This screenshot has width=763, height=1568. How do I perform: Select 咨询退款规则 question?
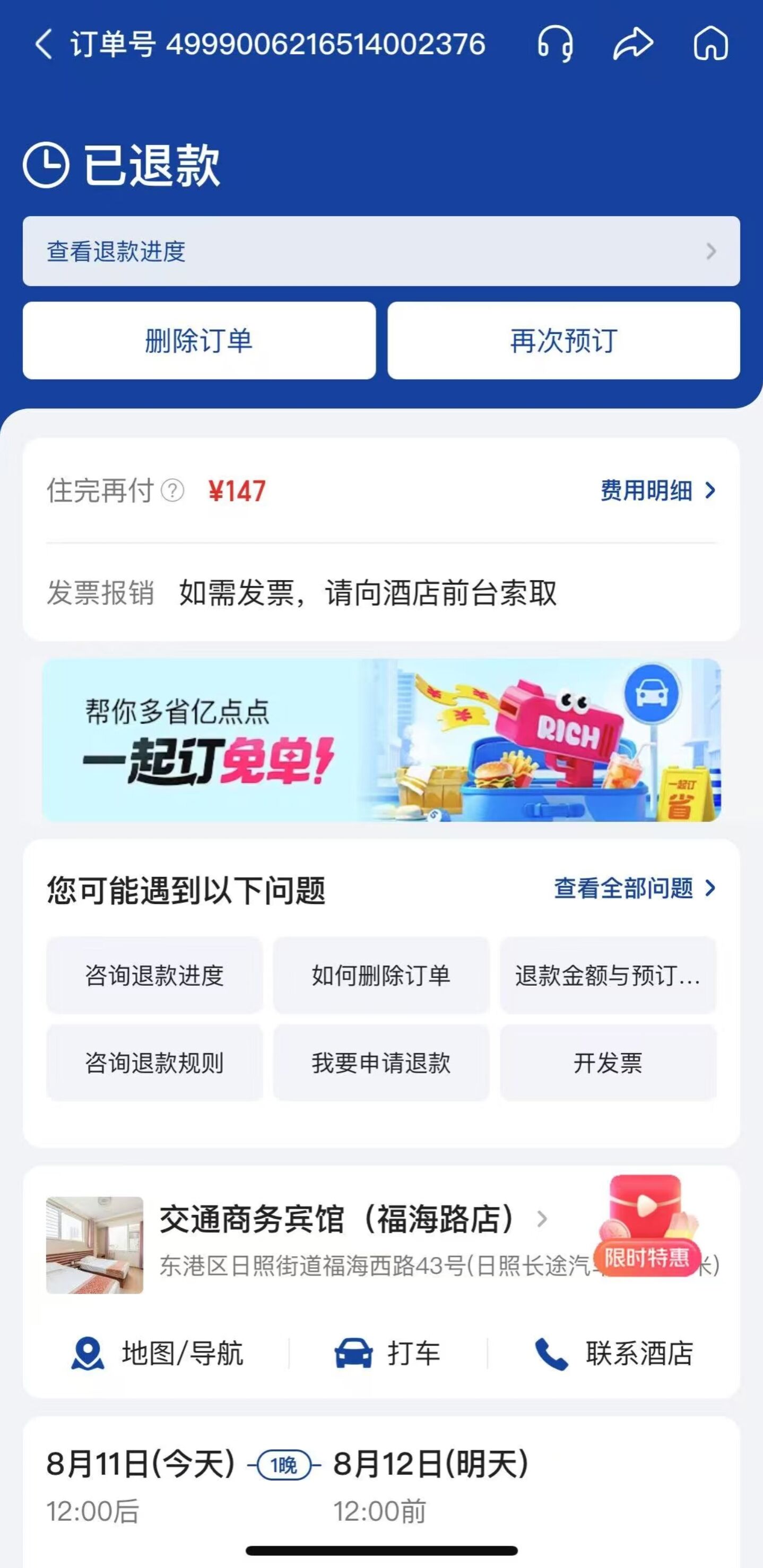[154, 1063]
